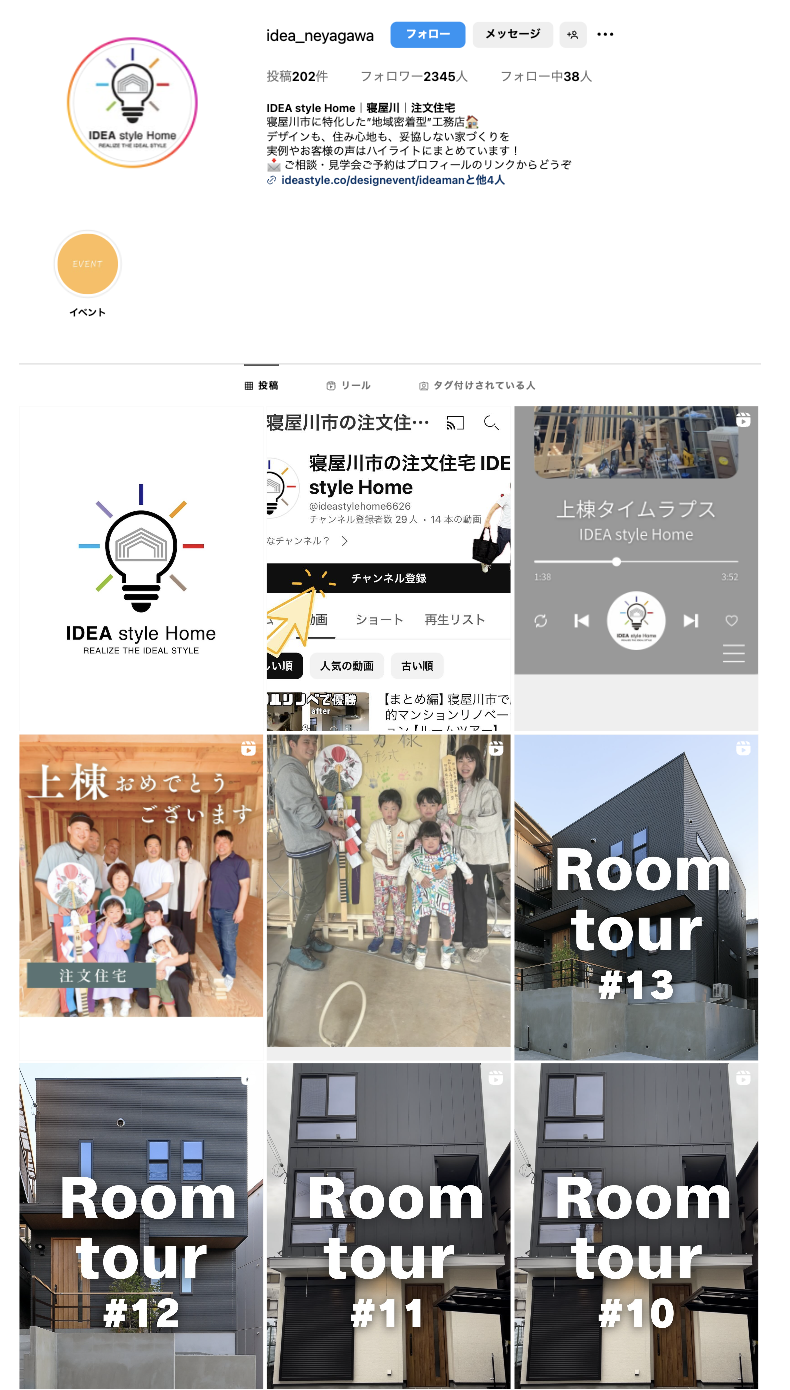This screenshot has width=790, height=1390.
Task: Follow idea_neyagawa with the フォロー button
Action: [x=427, y=34]
